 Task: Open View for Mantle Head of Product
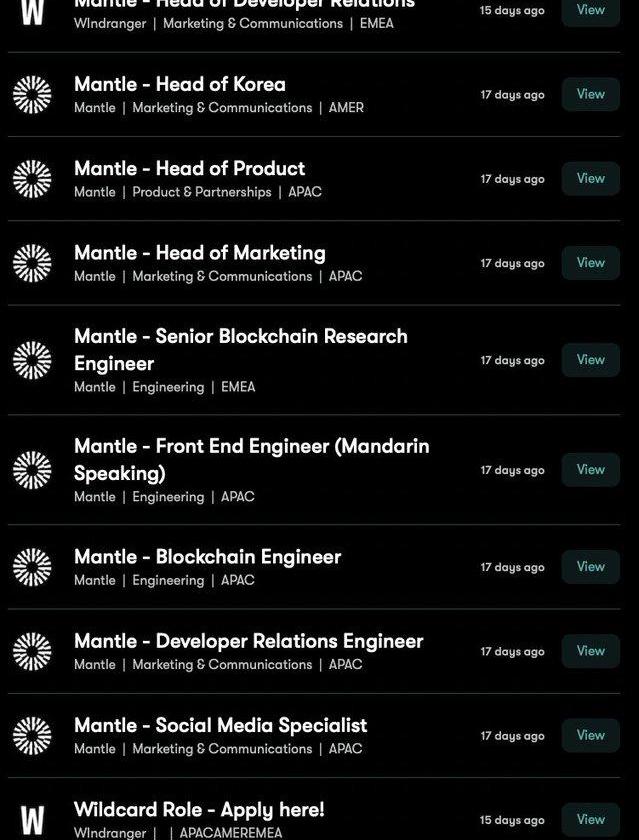(590, 178)
